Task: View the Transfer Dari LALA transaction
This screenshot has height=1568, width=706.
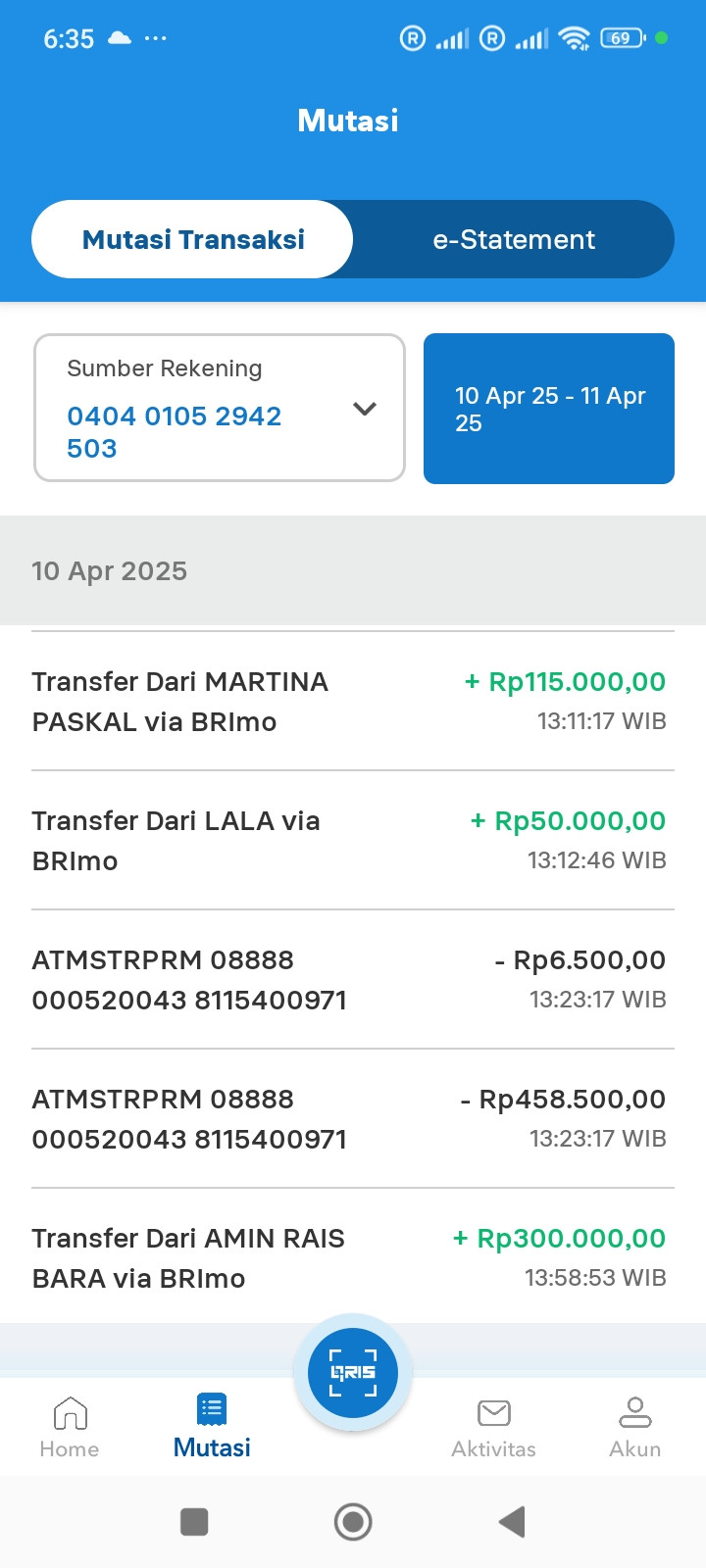Action: pos(349,841)
